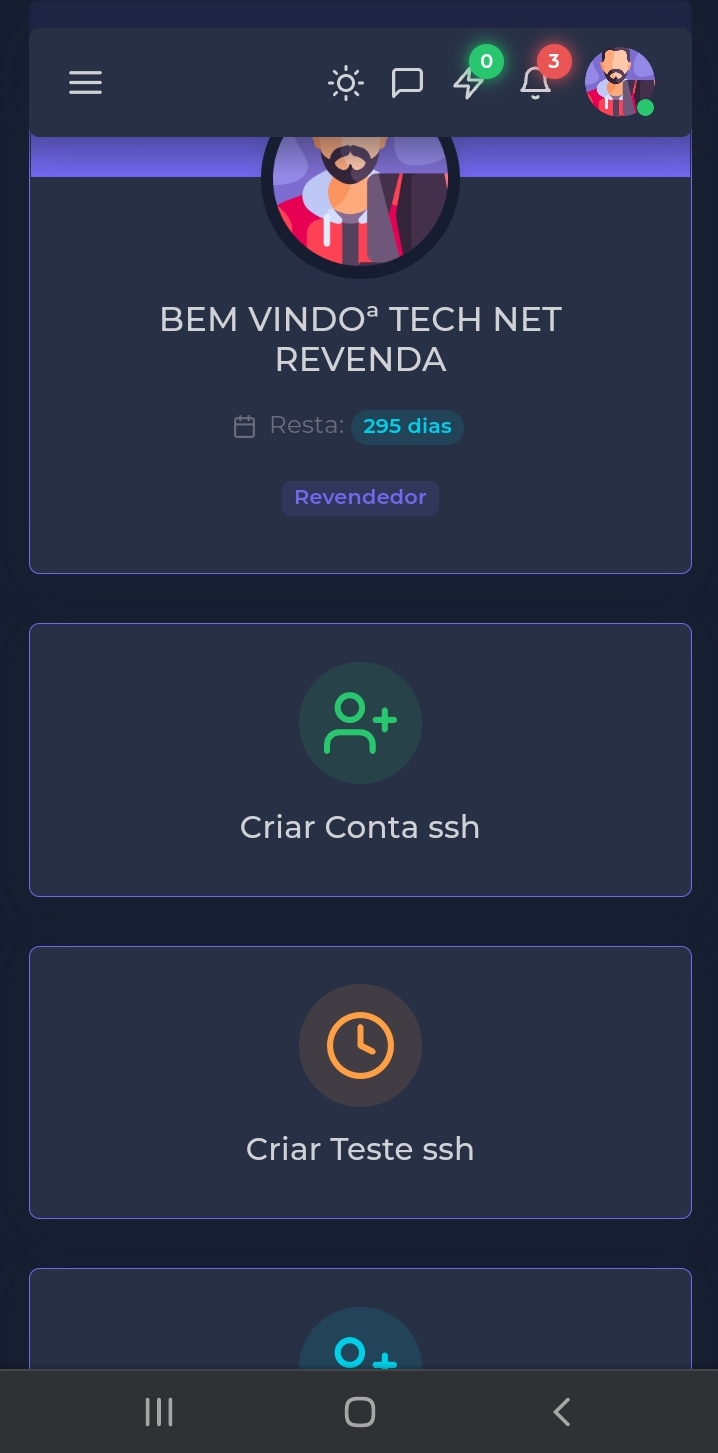
Task: Toggle the light theme sun icon
Action: click(346, 83)
